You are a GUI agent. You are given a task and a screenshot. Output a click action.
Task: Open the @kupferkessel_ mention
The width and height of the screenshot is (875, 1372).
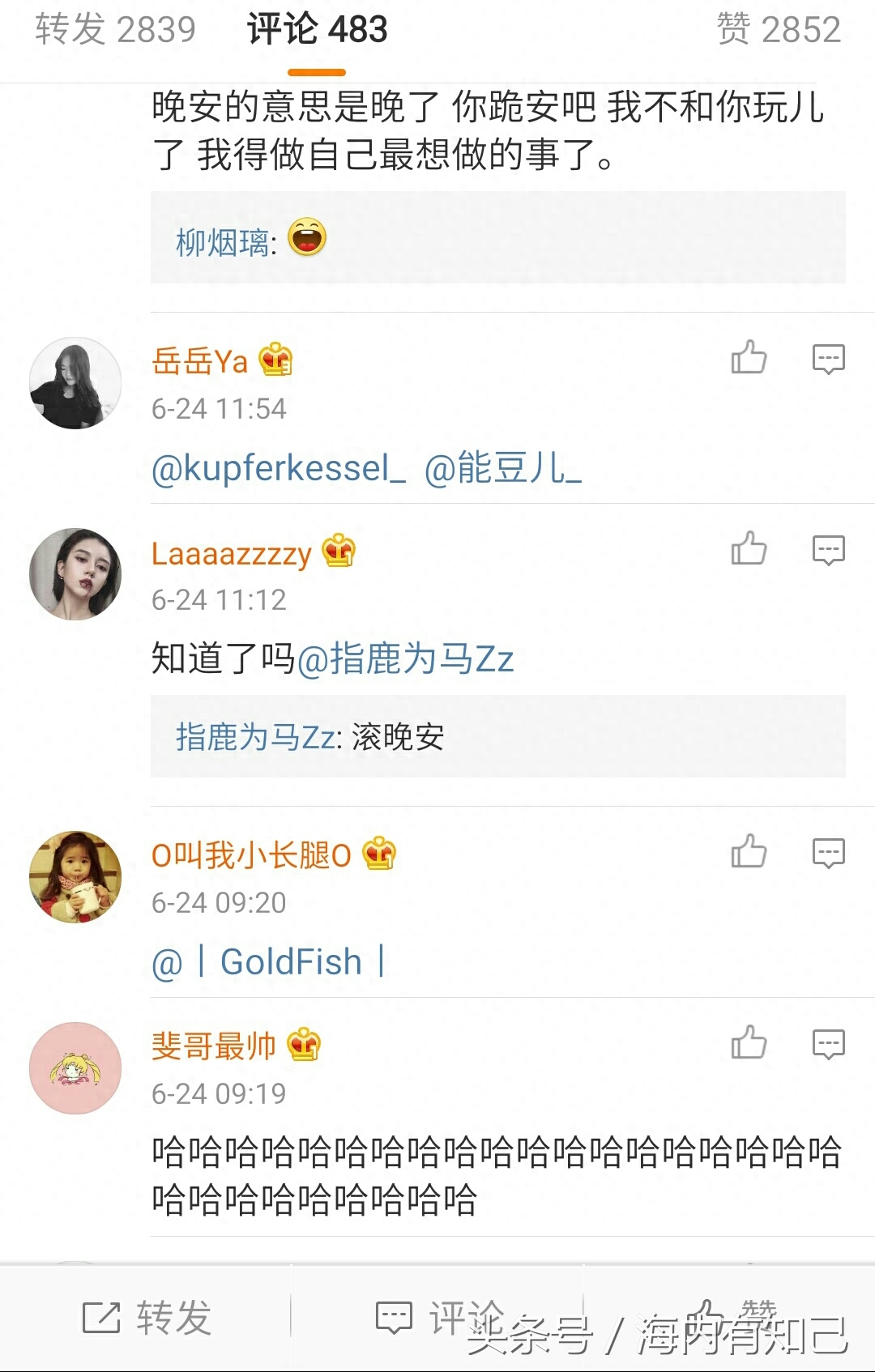279,468
